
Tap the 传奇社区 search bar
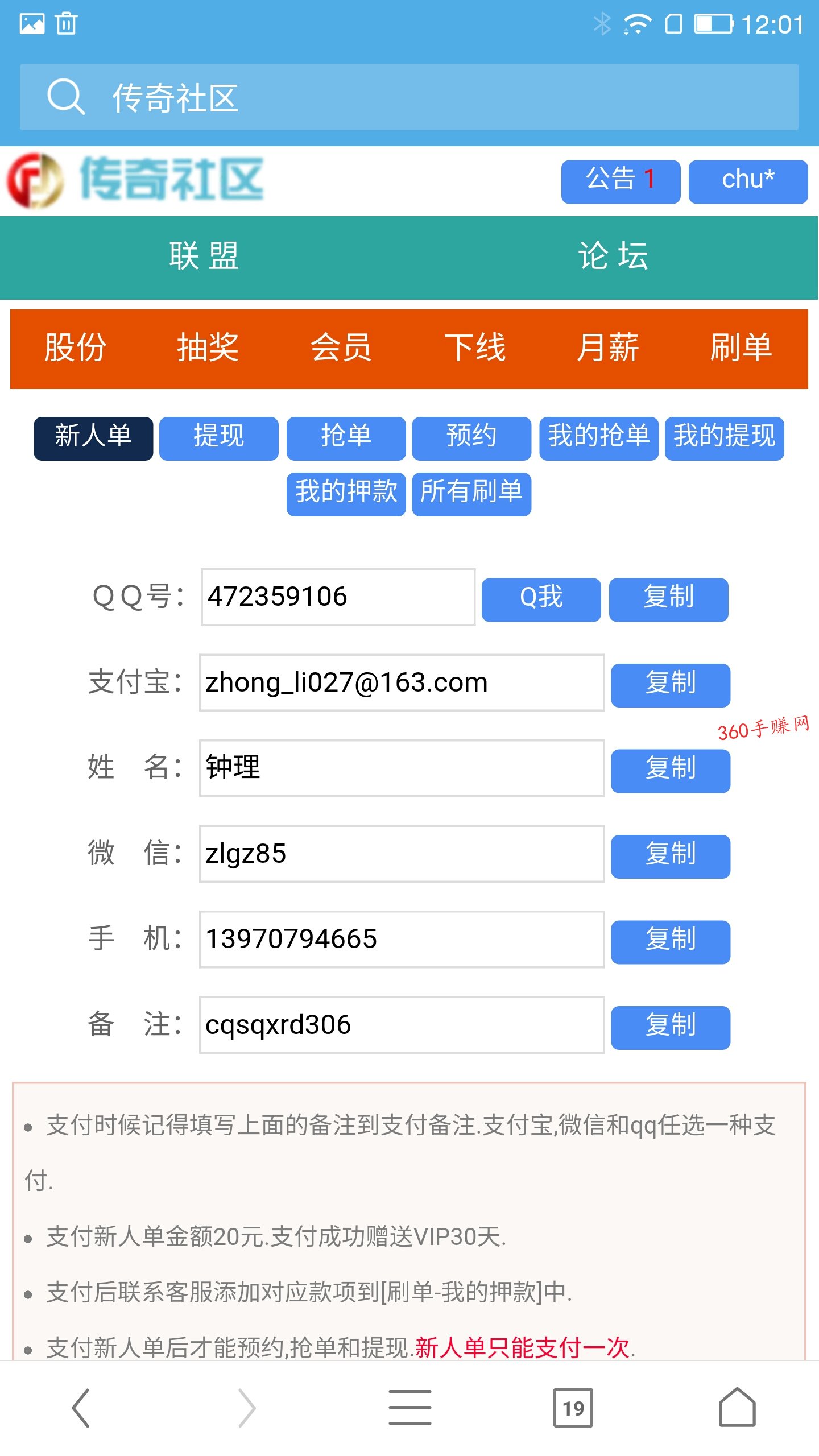click(409, 97)
